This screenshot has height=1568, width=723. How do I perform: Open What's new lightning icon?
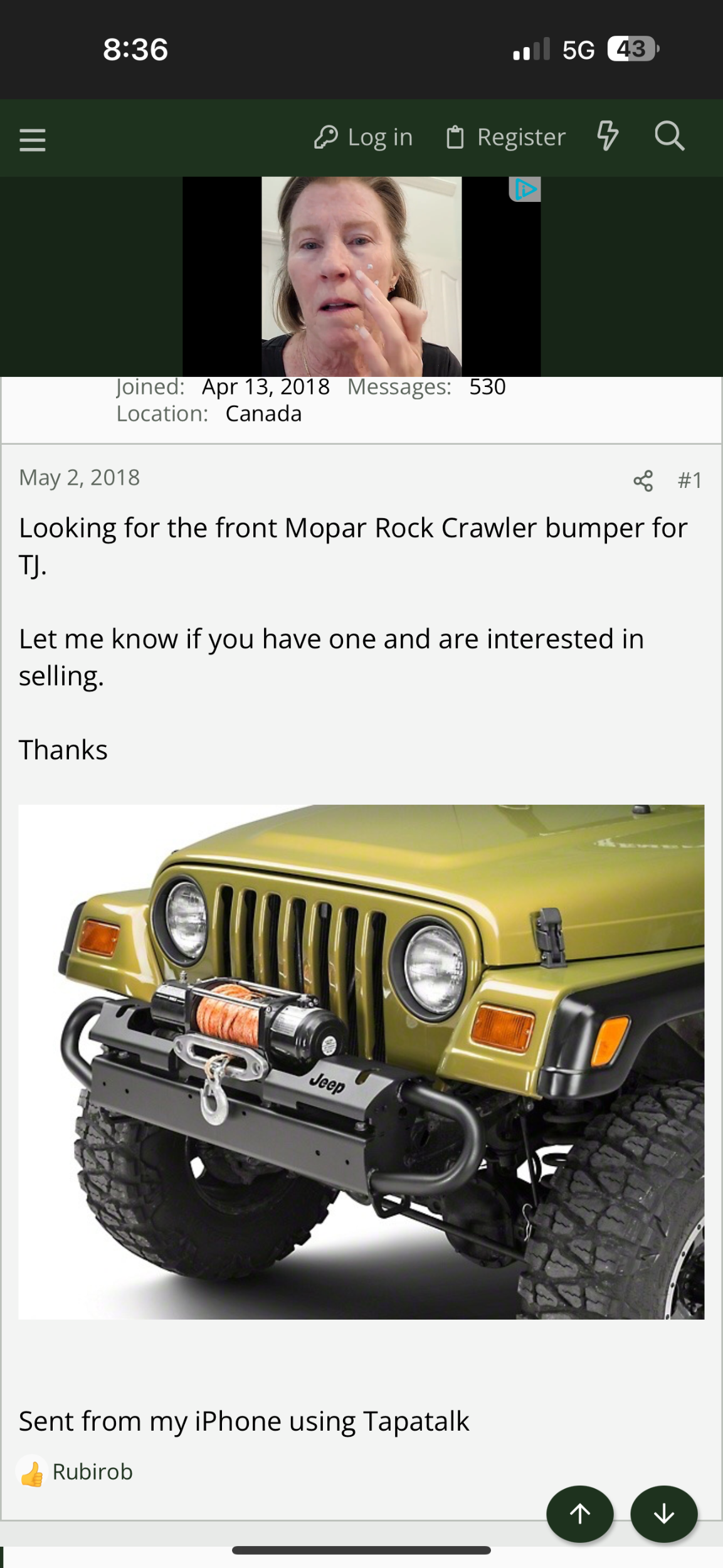pos(607,136)
